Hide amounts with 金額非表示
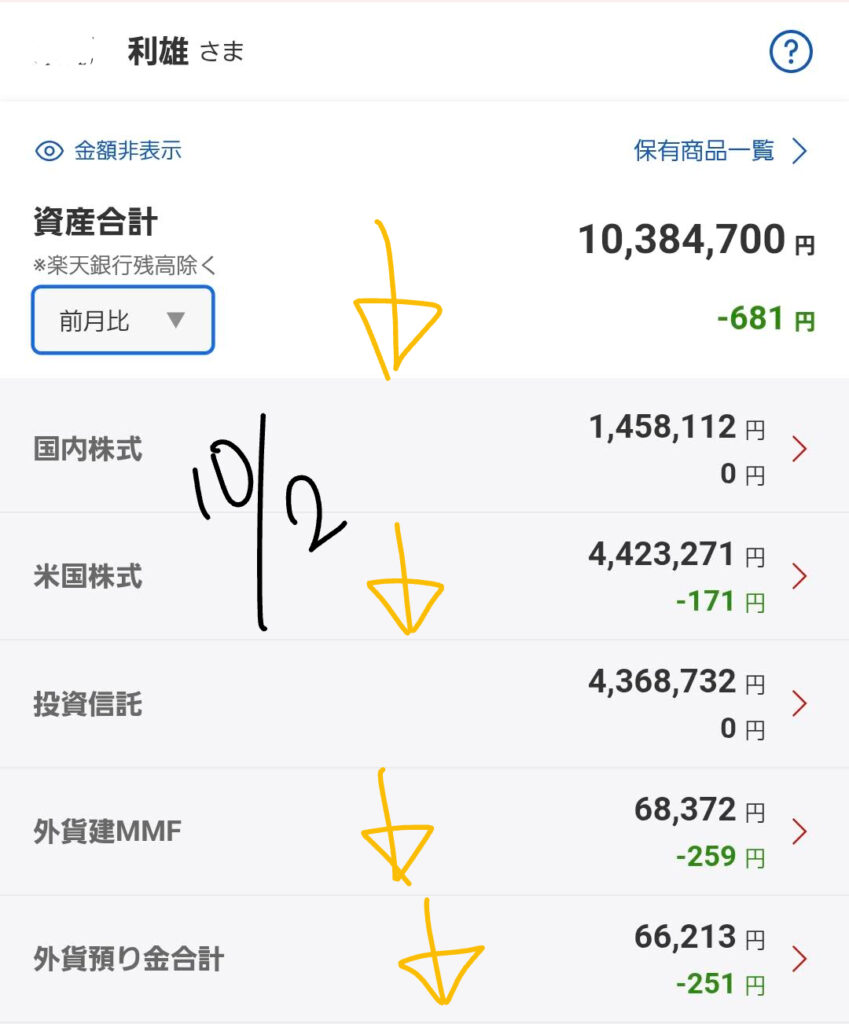849x1024 pixels. 108,151
